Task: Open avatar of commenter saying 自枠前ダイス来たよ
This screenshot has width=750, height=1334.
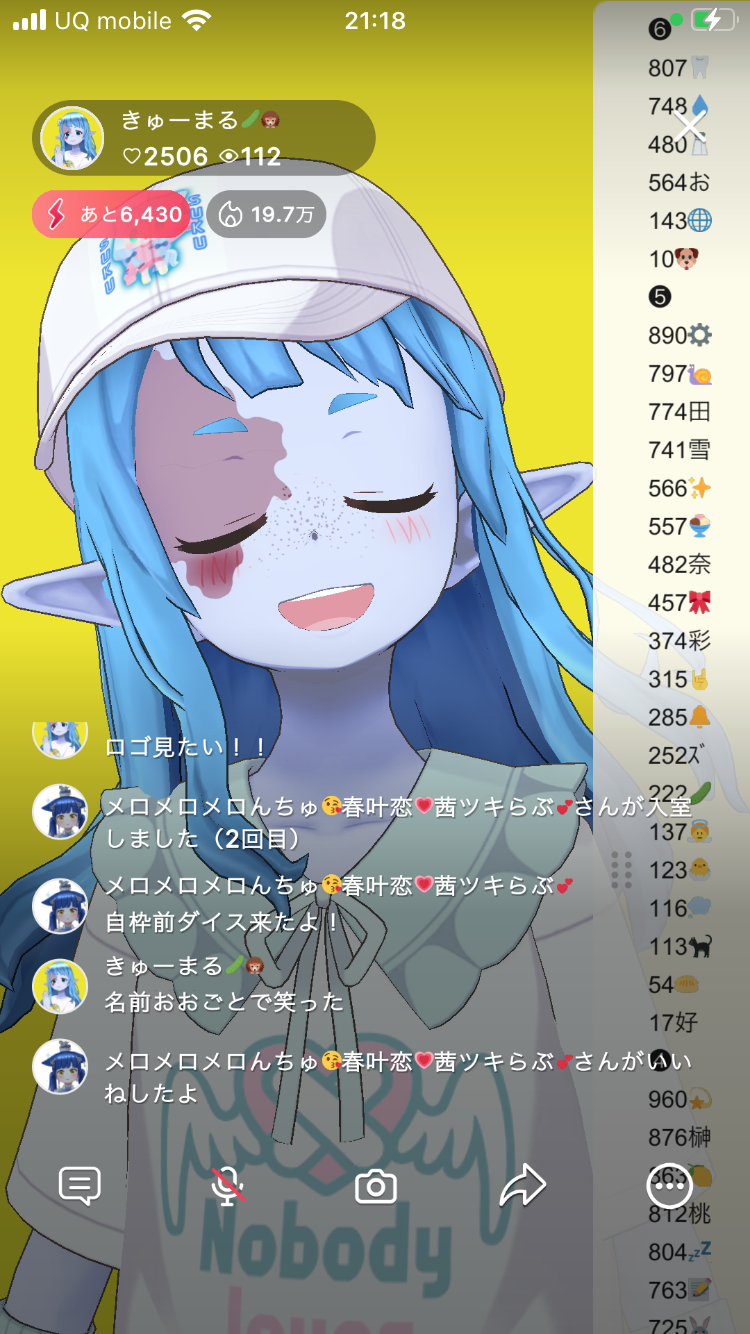Action: [60, 906]
